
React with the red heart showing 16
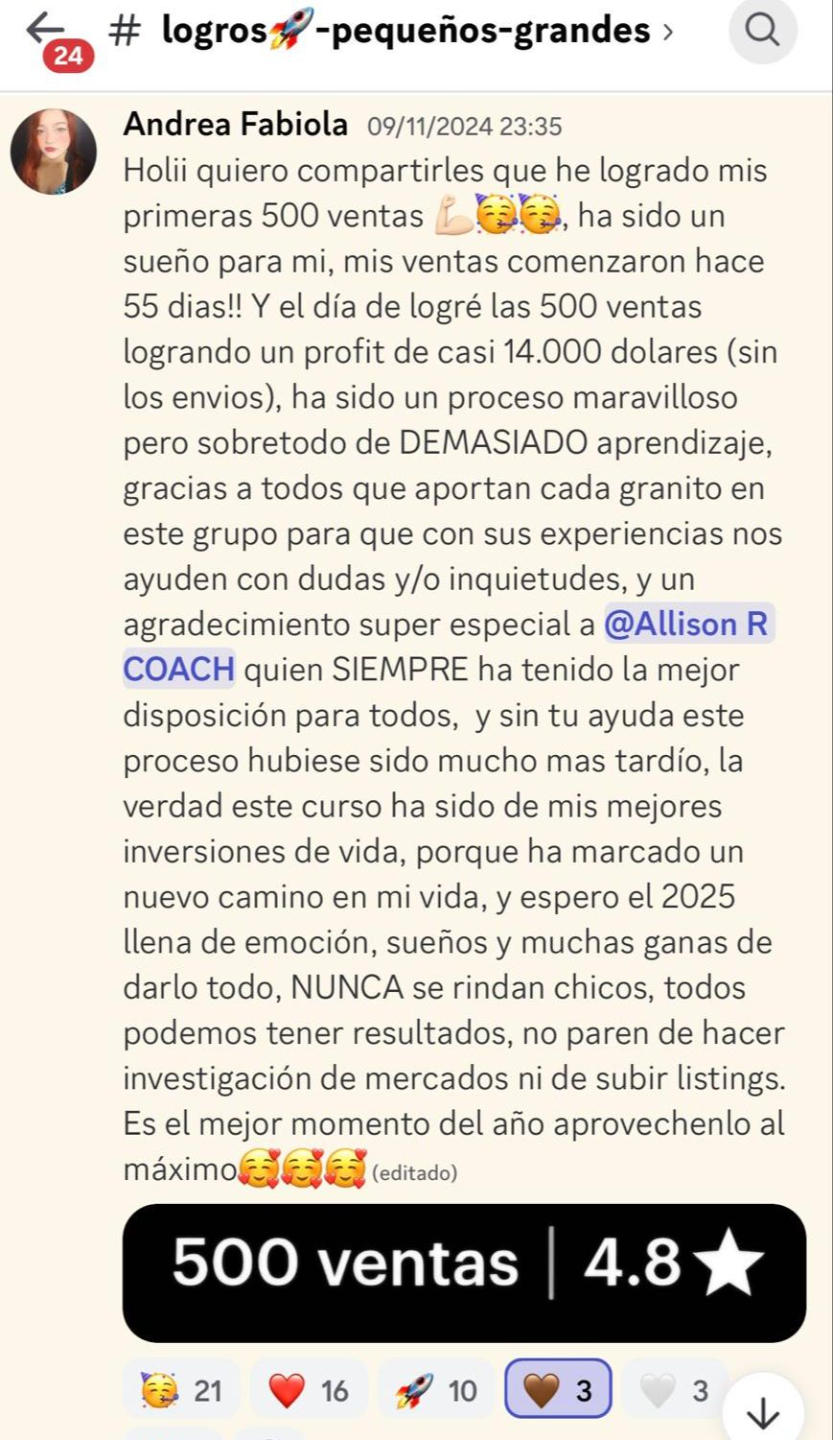tap(309, 1389)
